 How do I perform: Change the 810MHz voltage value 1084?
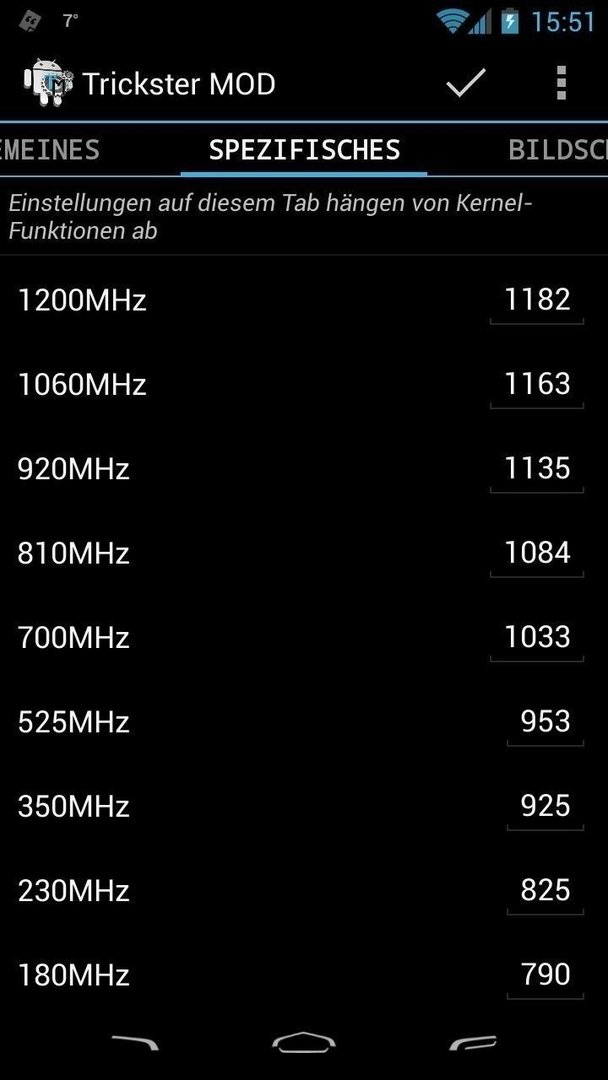[537, 554]
